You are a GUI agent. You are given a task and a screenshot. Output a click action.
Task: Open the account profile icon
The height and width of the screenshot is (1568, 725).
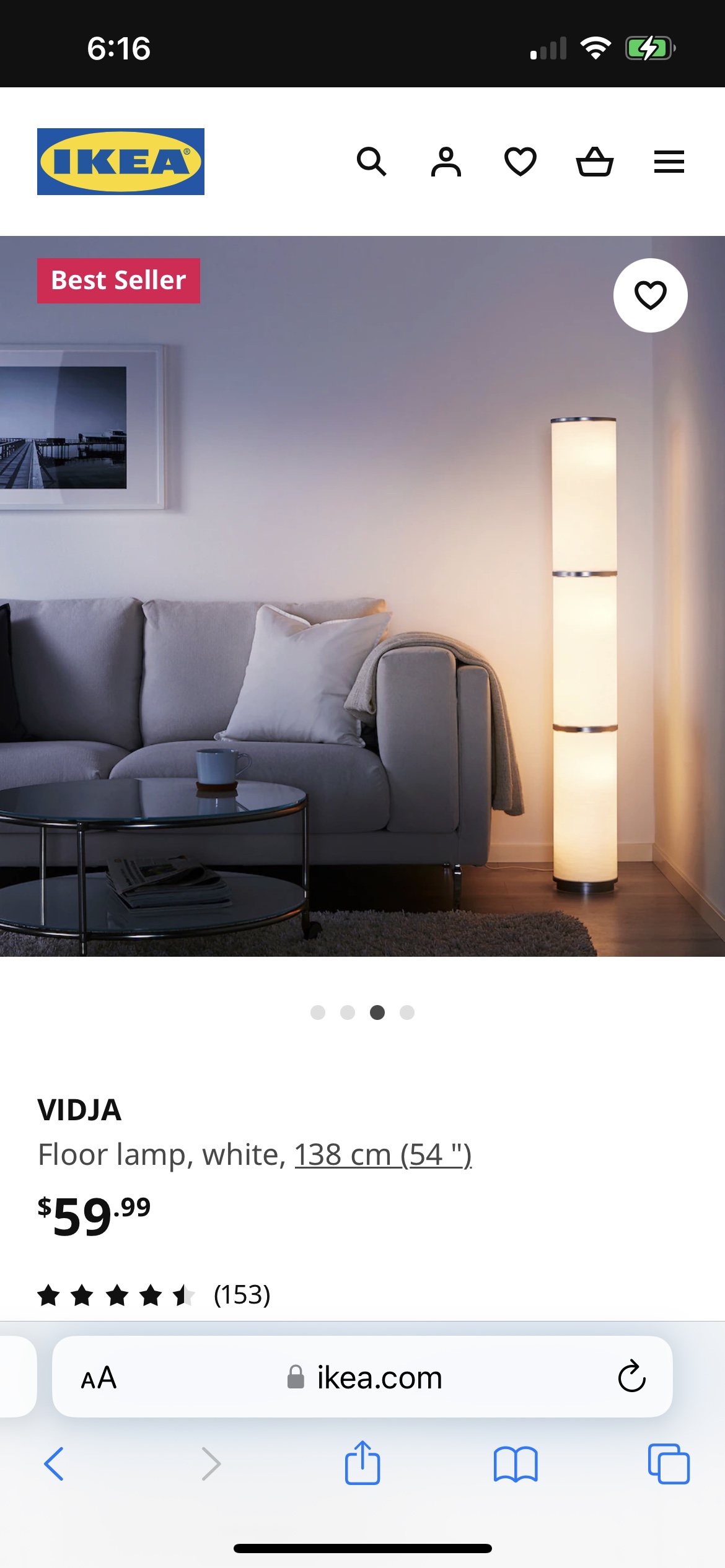(446, 162)
